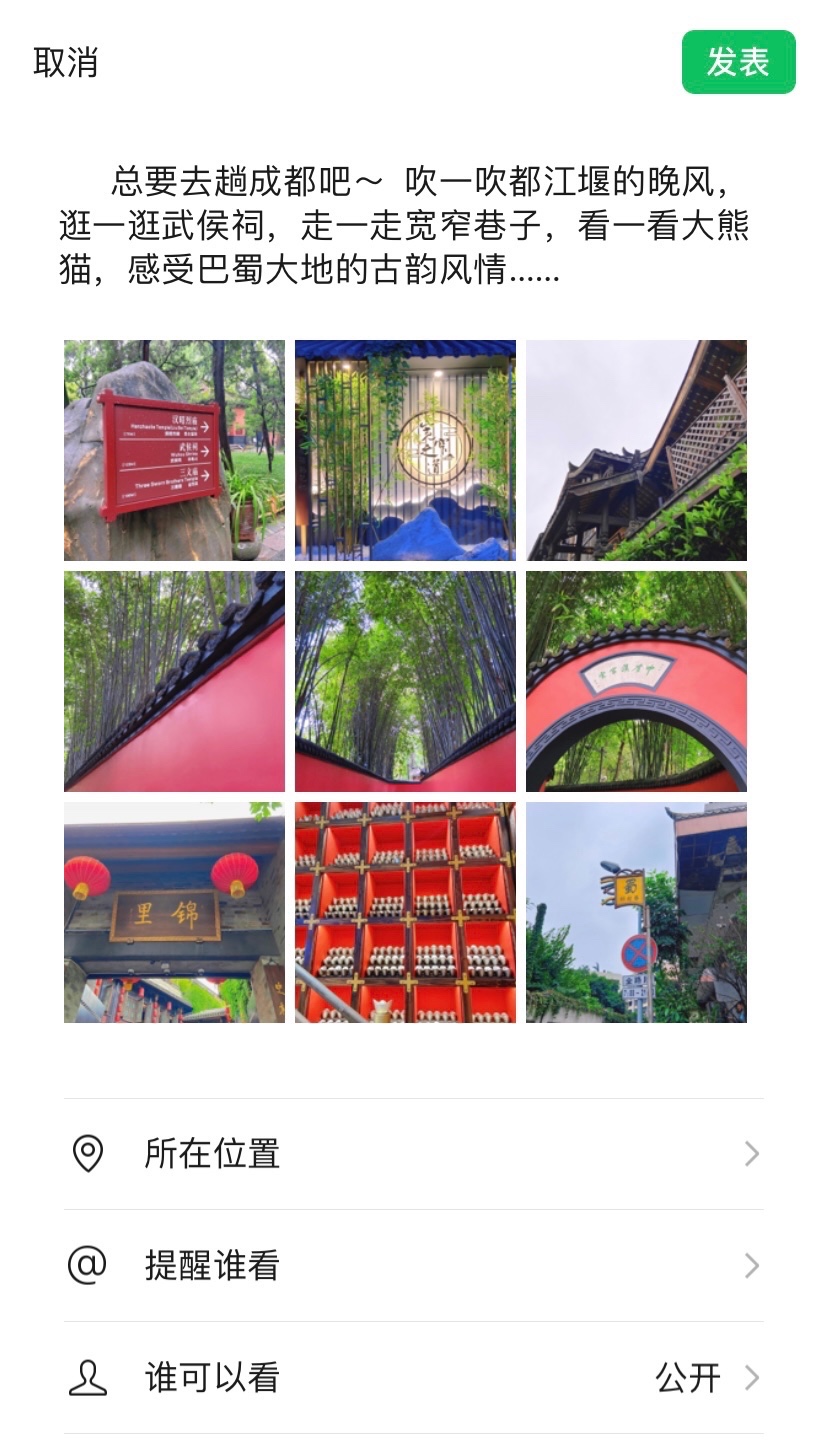Open the red round moon gate photo
828x1451 pixels.
(636, 681)
